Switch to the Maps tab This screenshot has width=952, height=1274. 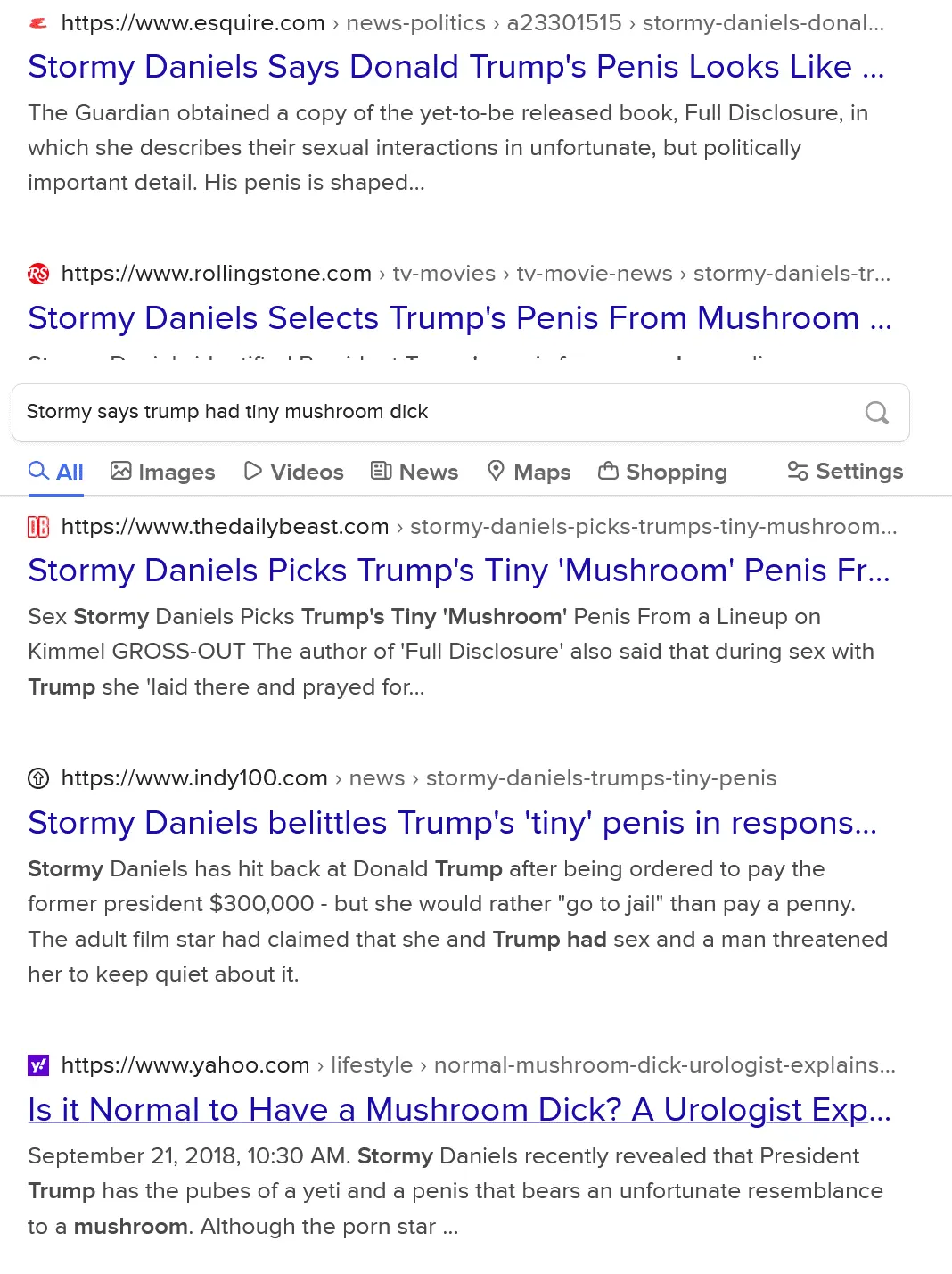(529, 472)
